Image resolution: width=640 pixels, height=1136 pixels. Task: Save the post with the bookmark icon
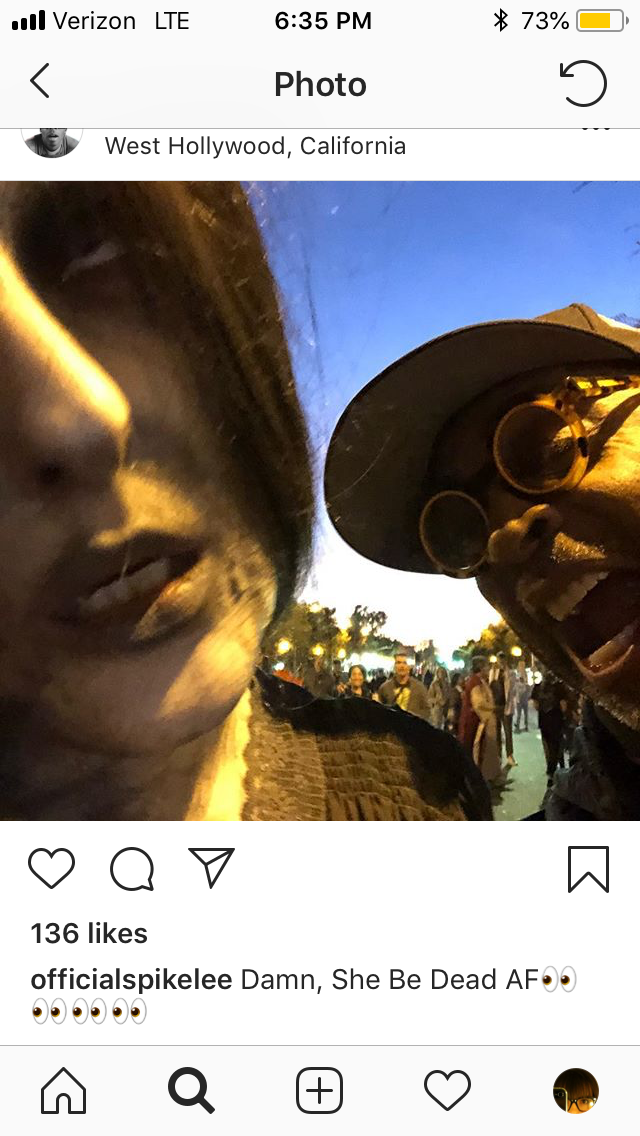point(588,869)
